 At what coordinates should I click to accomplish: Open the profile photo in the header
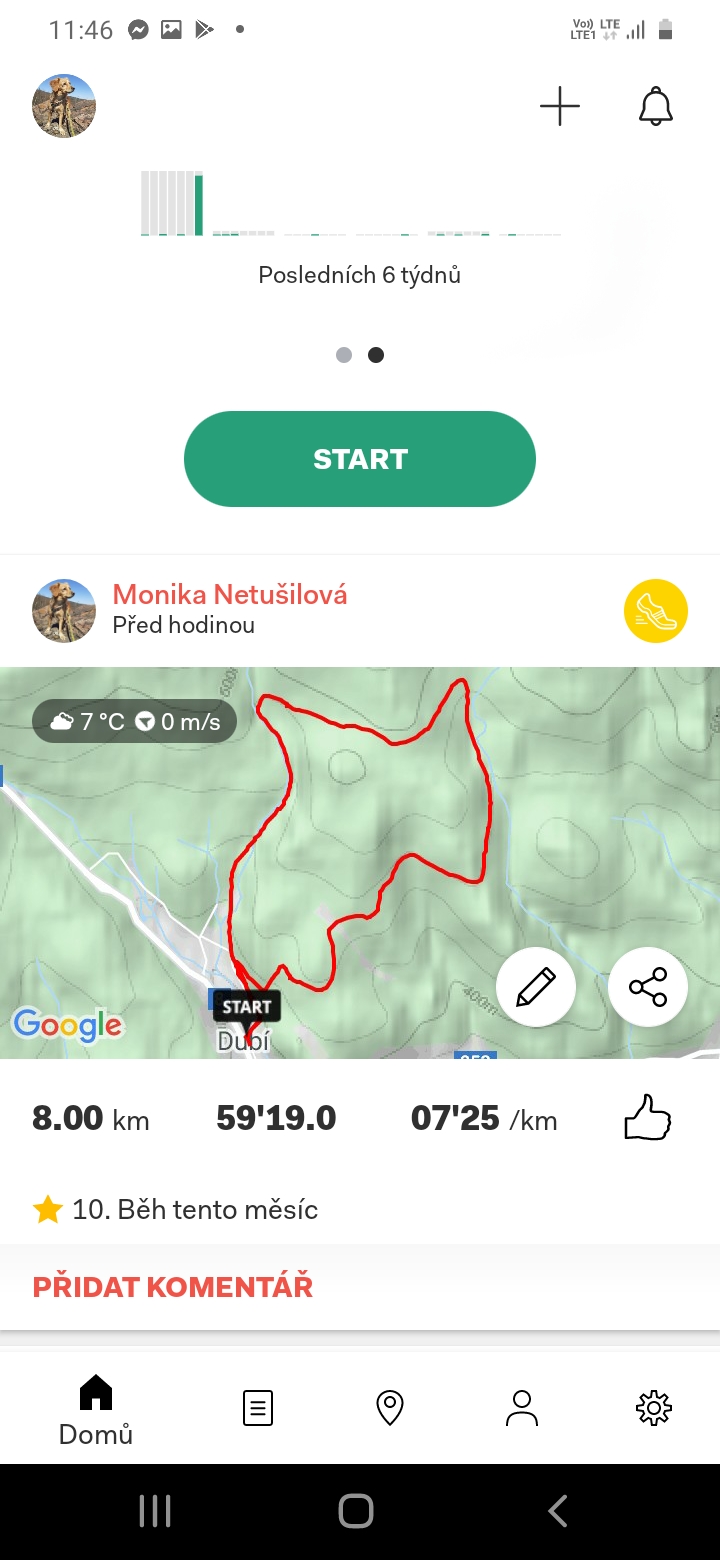point(64,106)
